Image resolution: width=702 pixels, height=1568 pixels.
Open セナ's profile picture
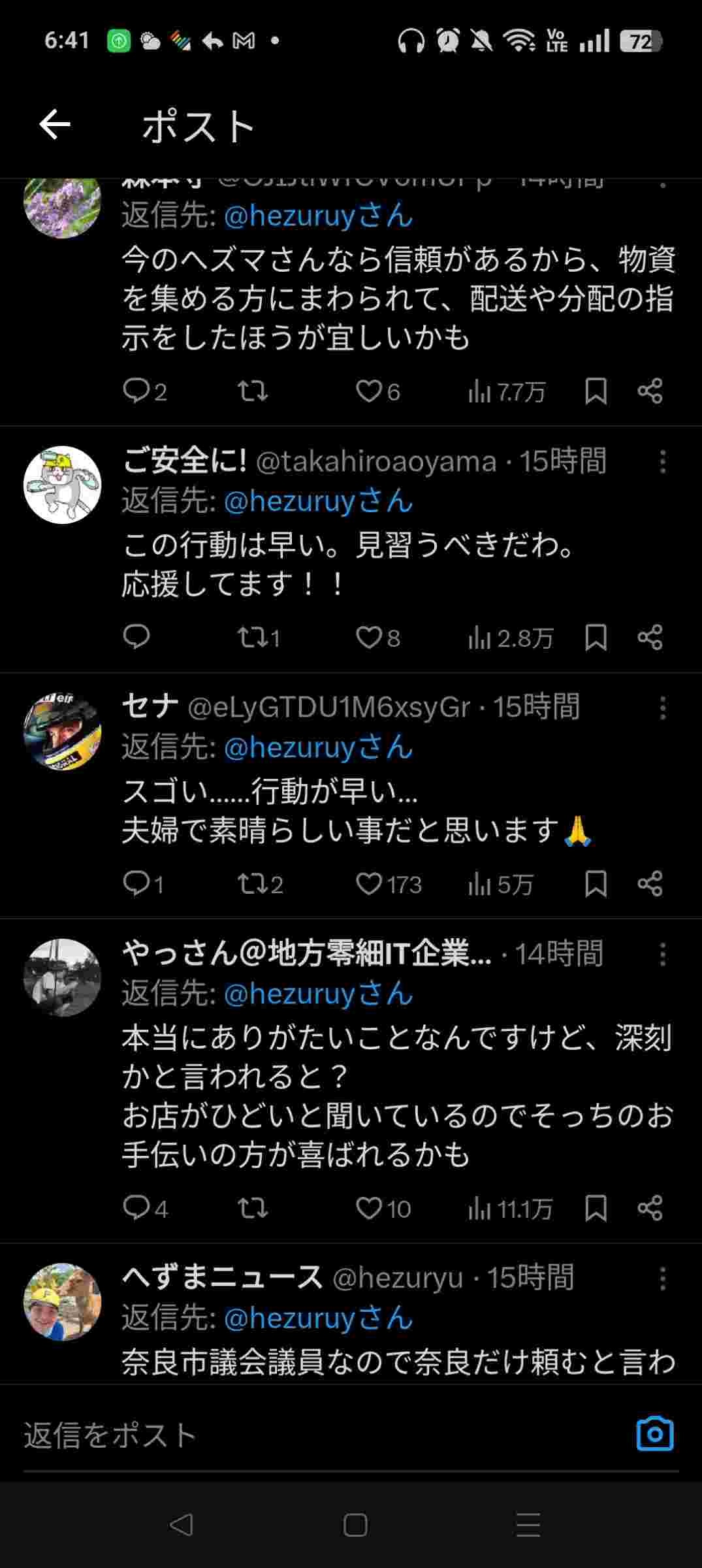click(62, 730)
